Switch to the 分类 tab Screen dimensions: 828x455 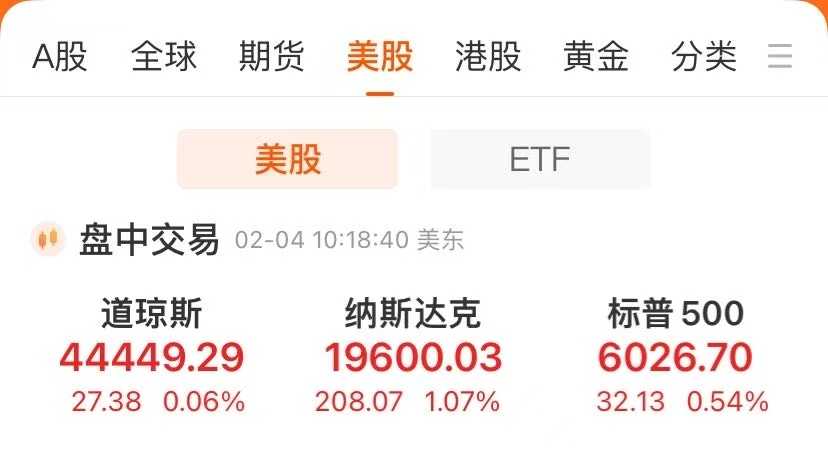704,56
